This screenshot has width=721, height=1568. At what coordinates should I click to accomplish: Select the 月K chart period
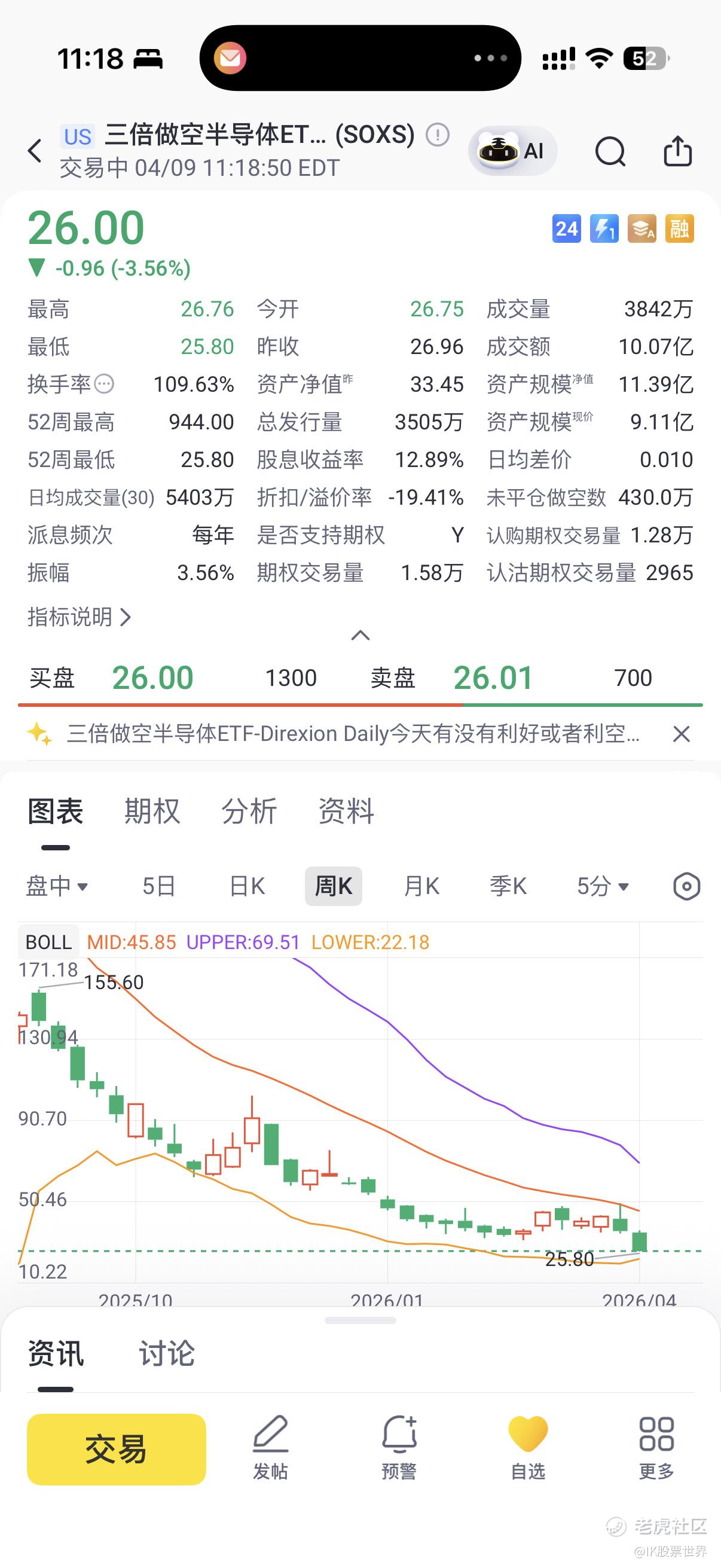coord(421,886)
